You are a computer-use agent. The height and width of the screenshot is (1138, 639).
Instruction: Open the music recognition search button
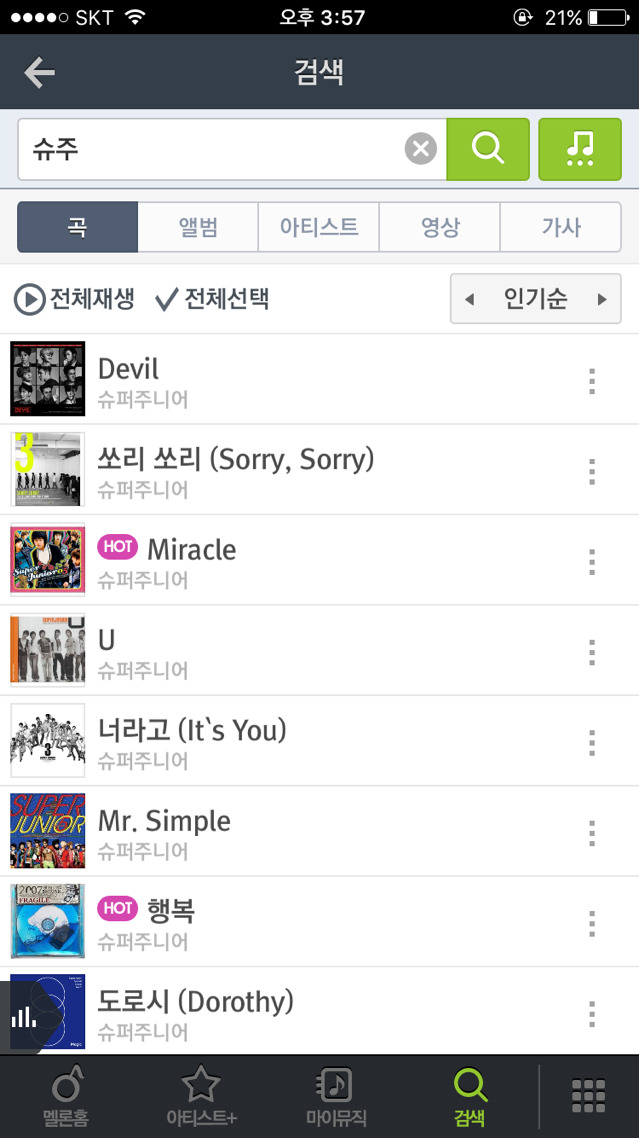[x=579, y=149]
